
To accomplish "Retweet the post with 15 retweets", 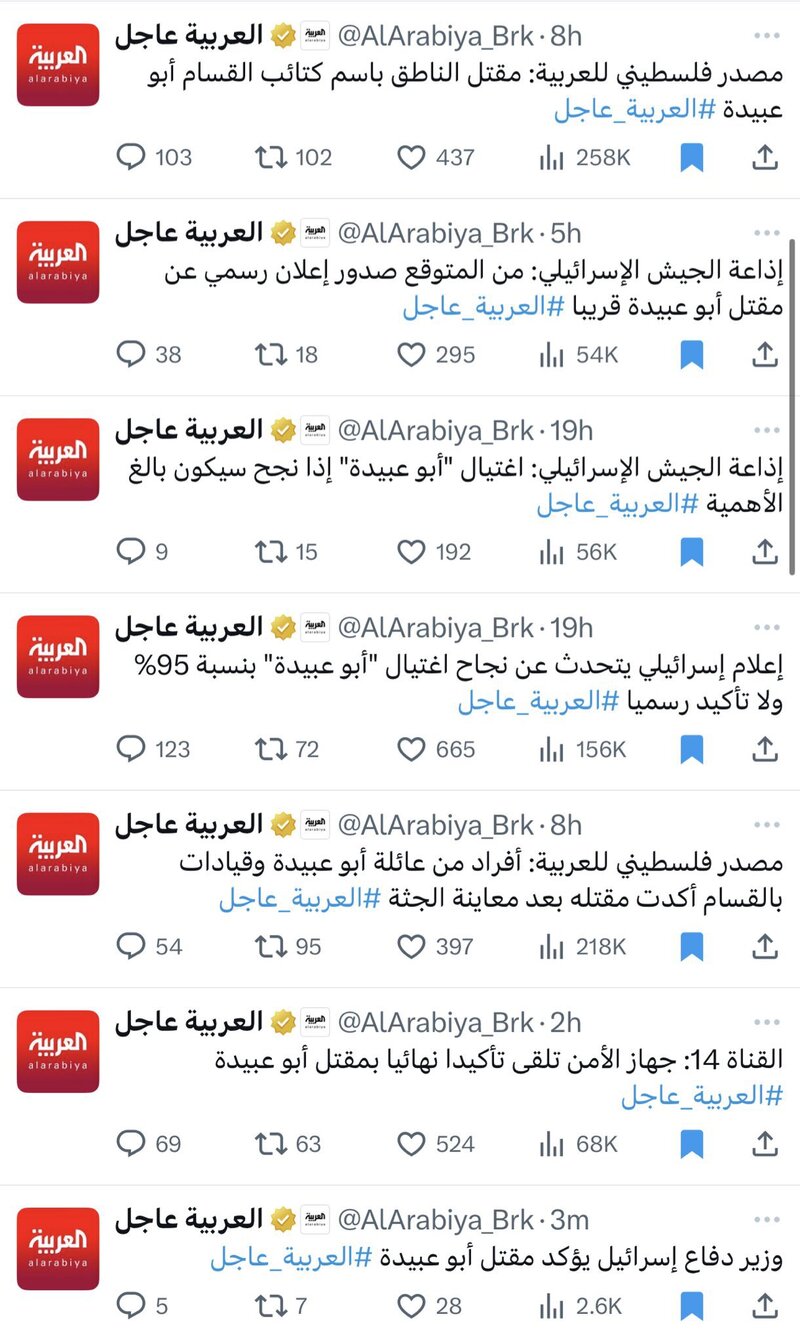I will pyautogui.click(x=265, y=551).
